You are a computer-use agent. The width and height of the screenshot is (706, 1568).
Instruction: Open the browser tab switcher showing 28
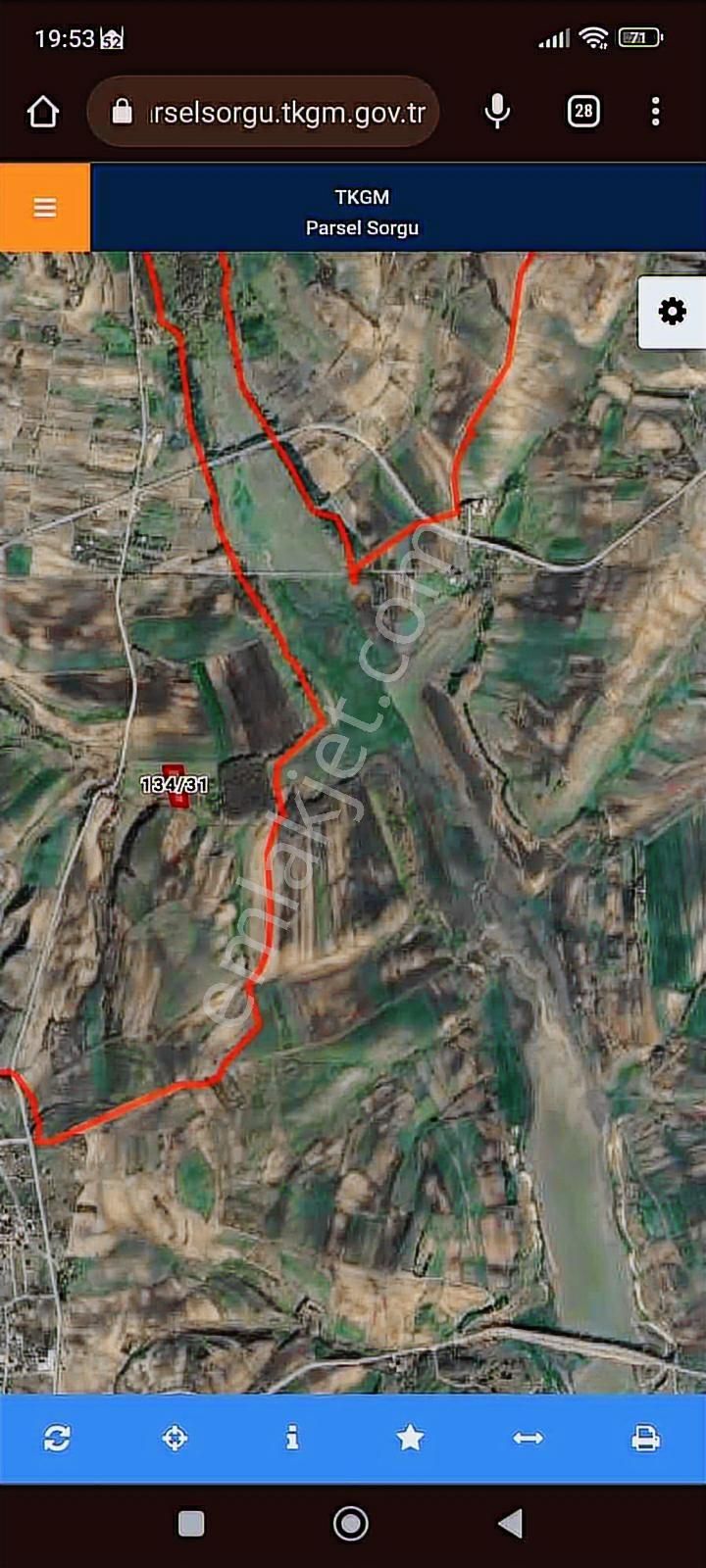(x=582, y=111)
